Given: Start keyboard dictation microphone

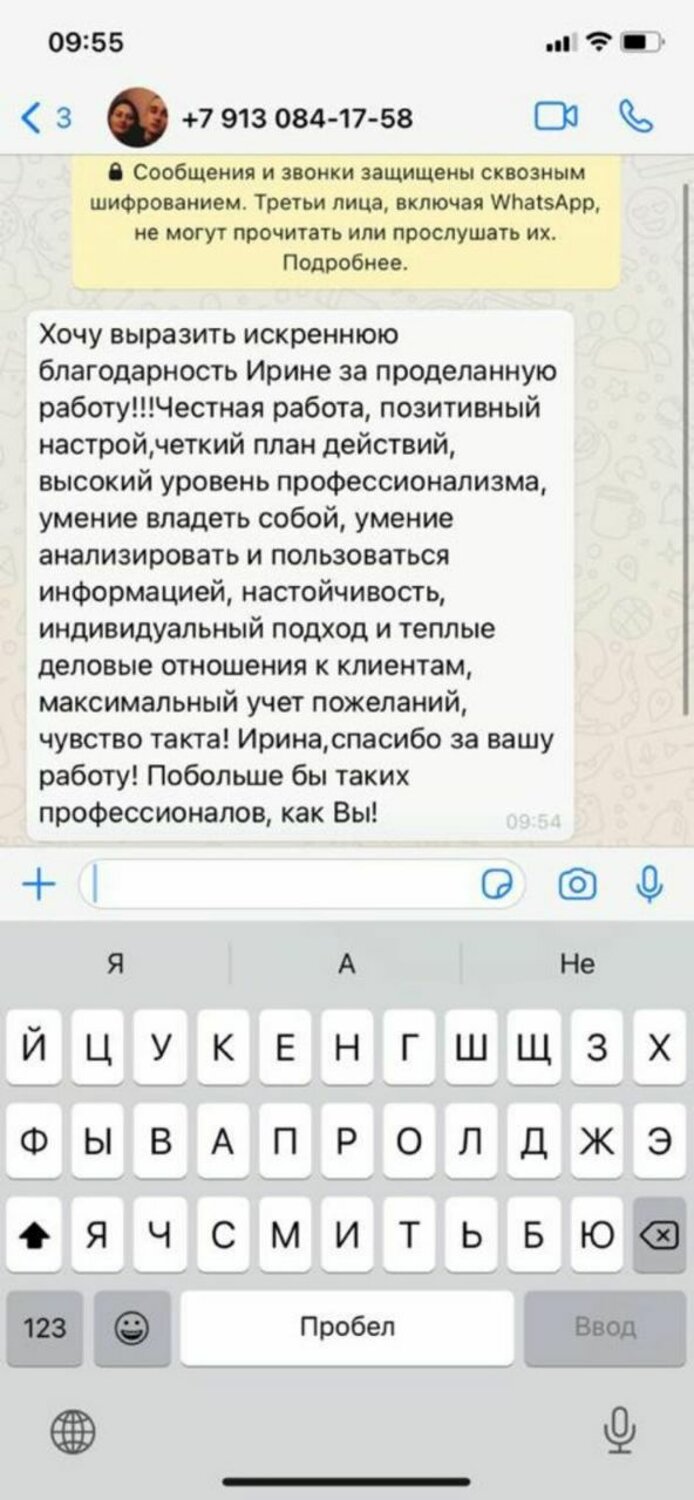Looking at the screenshot, I should pos(620,1430).
